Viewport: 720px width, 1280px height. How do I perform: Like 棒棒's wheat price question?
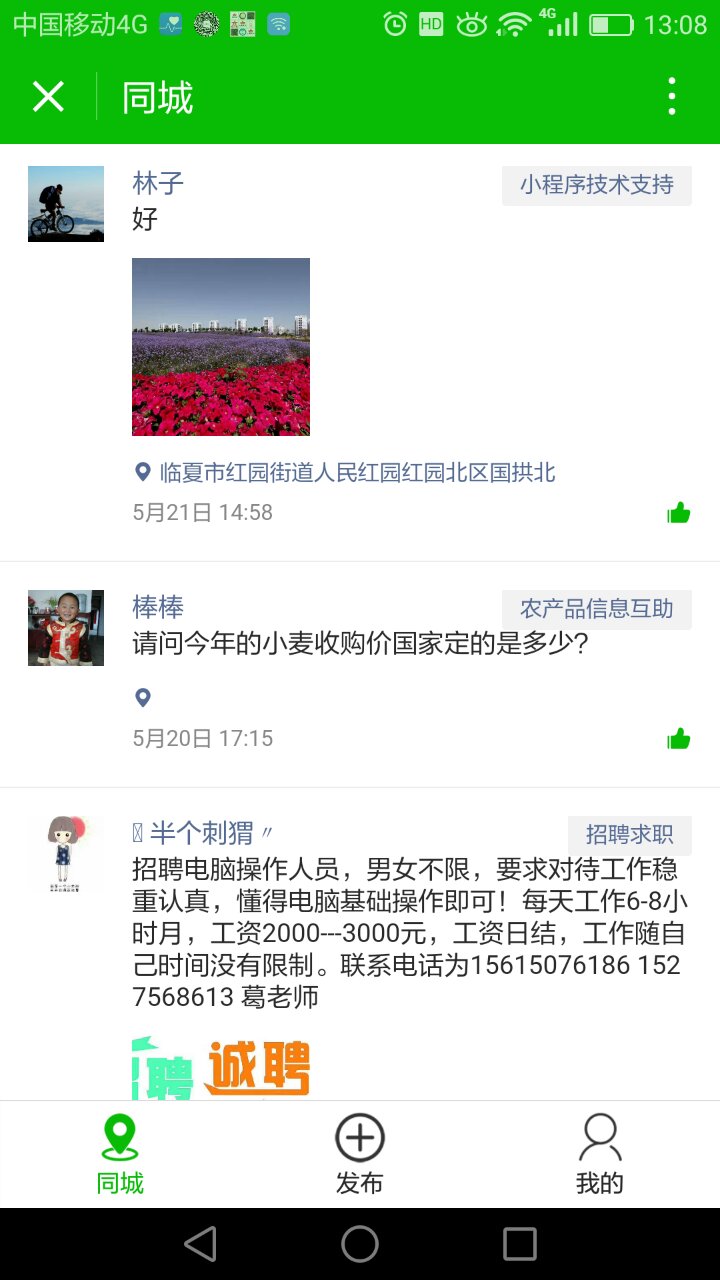point(679,740)
